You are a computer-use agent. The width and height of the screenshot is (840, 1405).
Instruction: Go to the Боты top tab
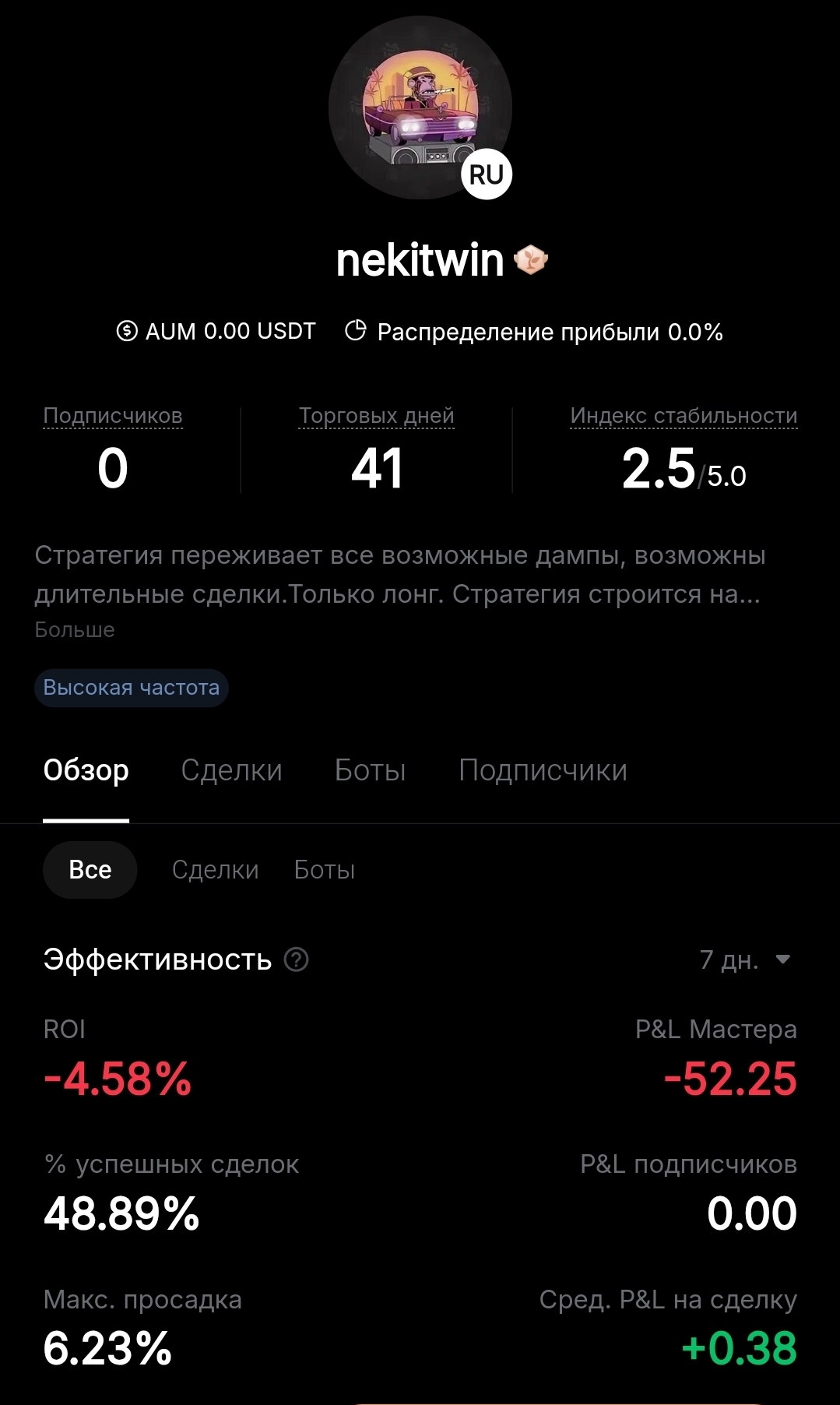pyautogui.click(x=370, y=770)
